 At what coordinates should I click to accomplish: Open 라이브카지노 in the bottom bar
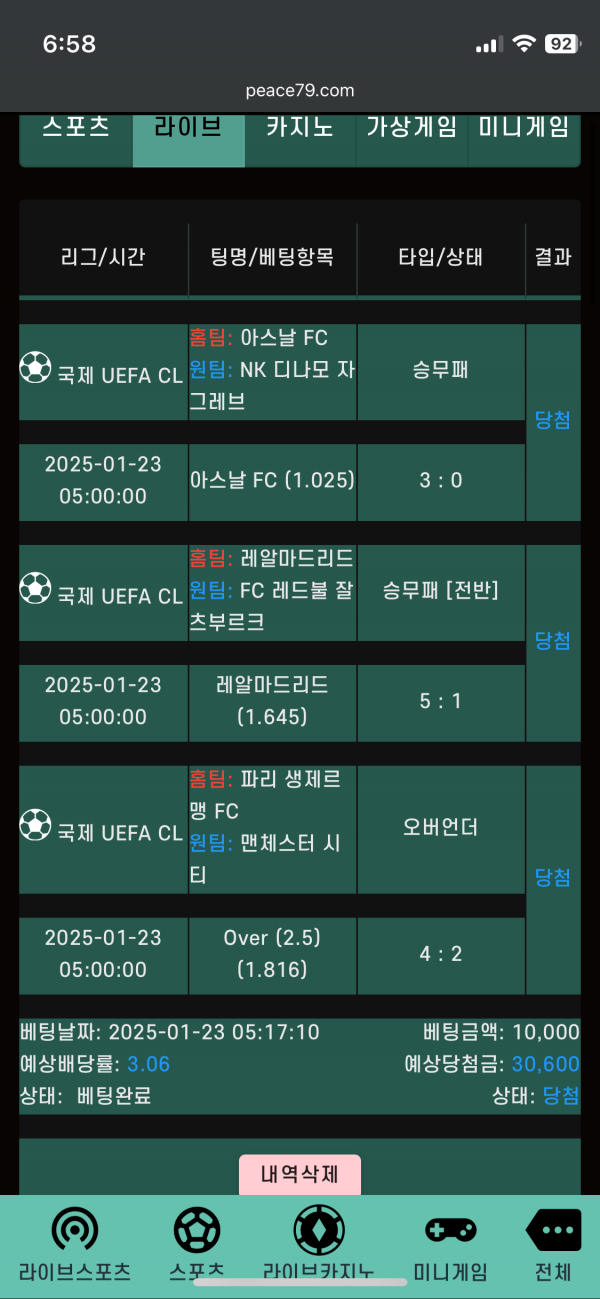[319, 1245]
